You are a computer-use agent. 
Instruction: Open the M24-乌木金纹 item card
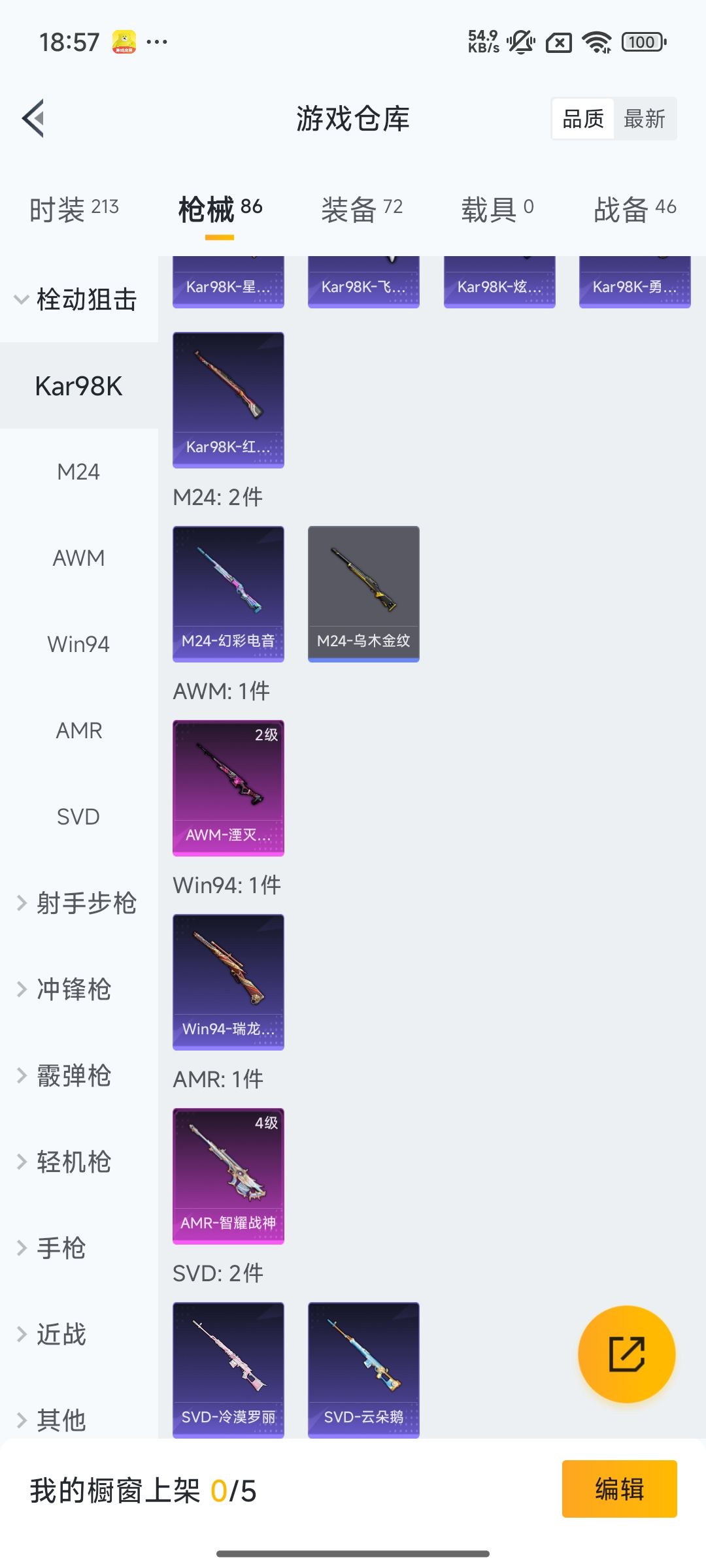pyautogui.click(x=363, y=593)
